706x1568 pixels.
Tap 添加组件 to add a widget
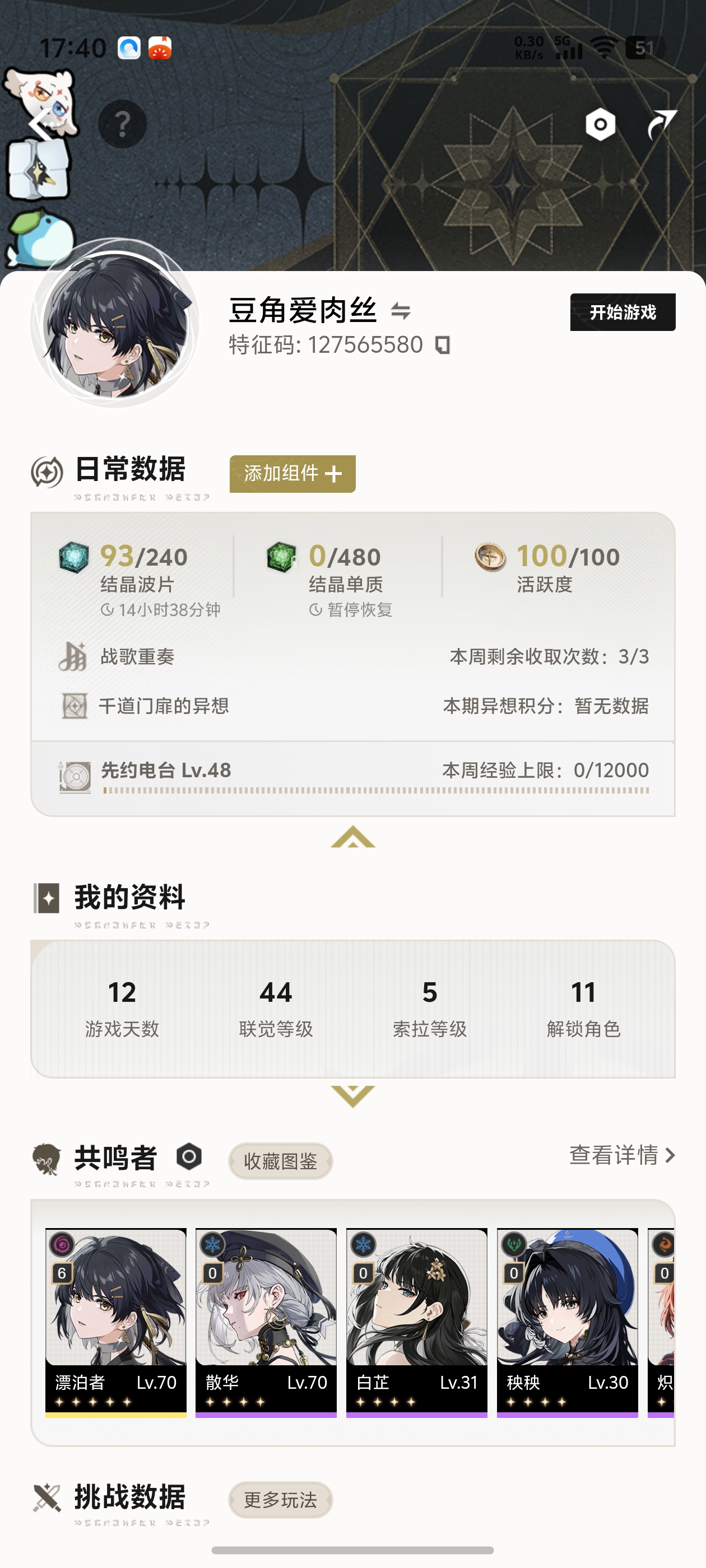point(292,474)
